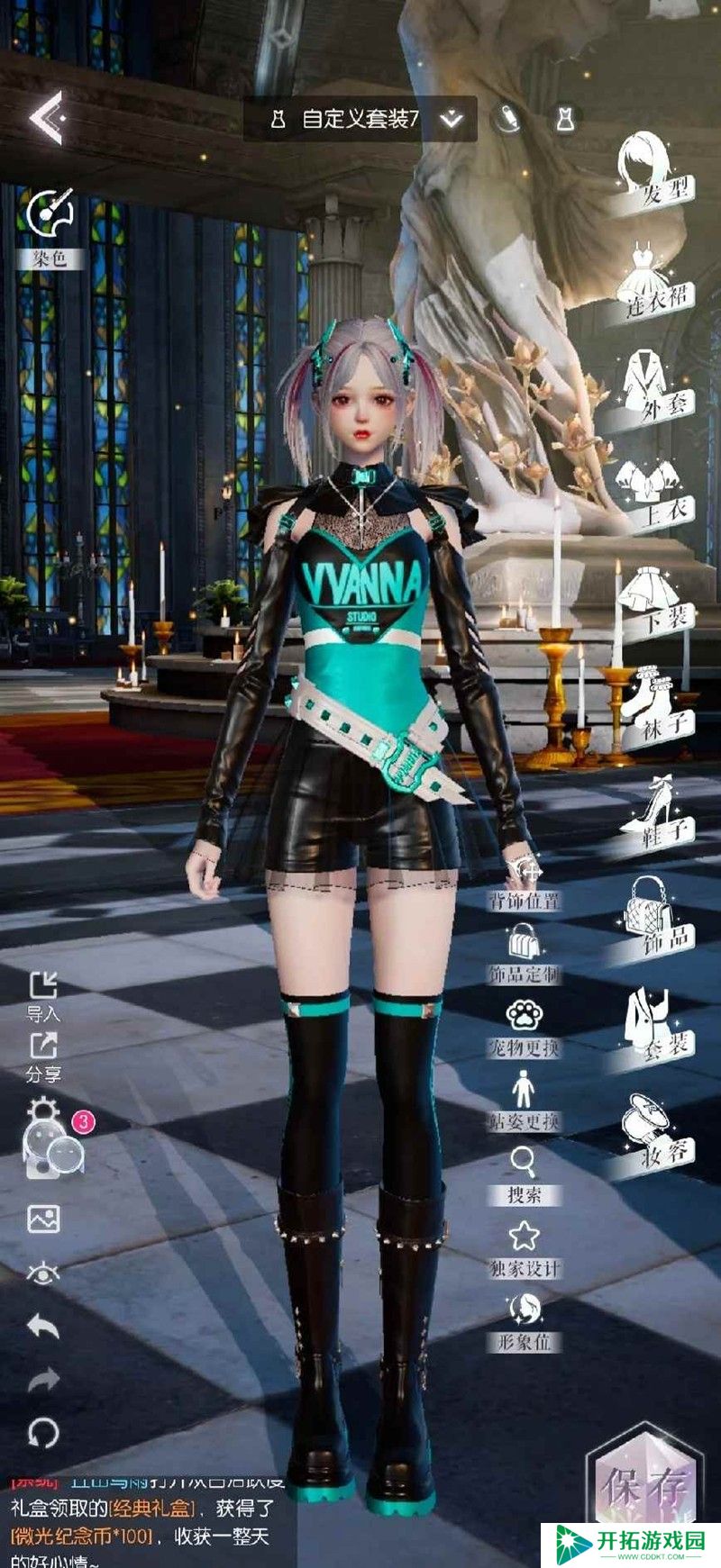
Task: Open the 袜子 socks category
Action: point(654,705)
